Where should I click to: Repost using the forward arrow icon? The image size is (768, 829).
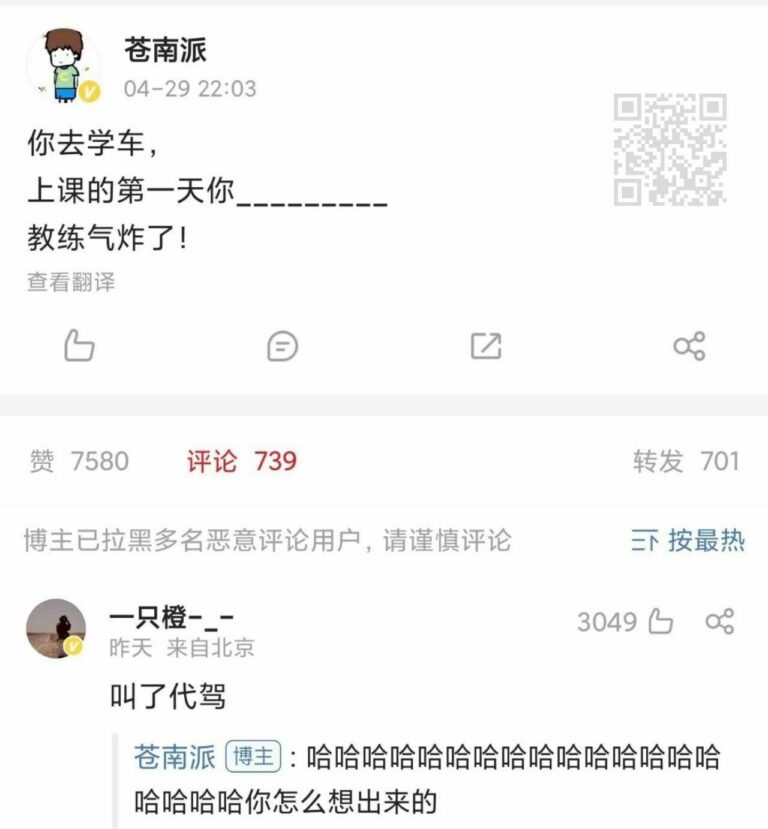(x=485, y=346)
